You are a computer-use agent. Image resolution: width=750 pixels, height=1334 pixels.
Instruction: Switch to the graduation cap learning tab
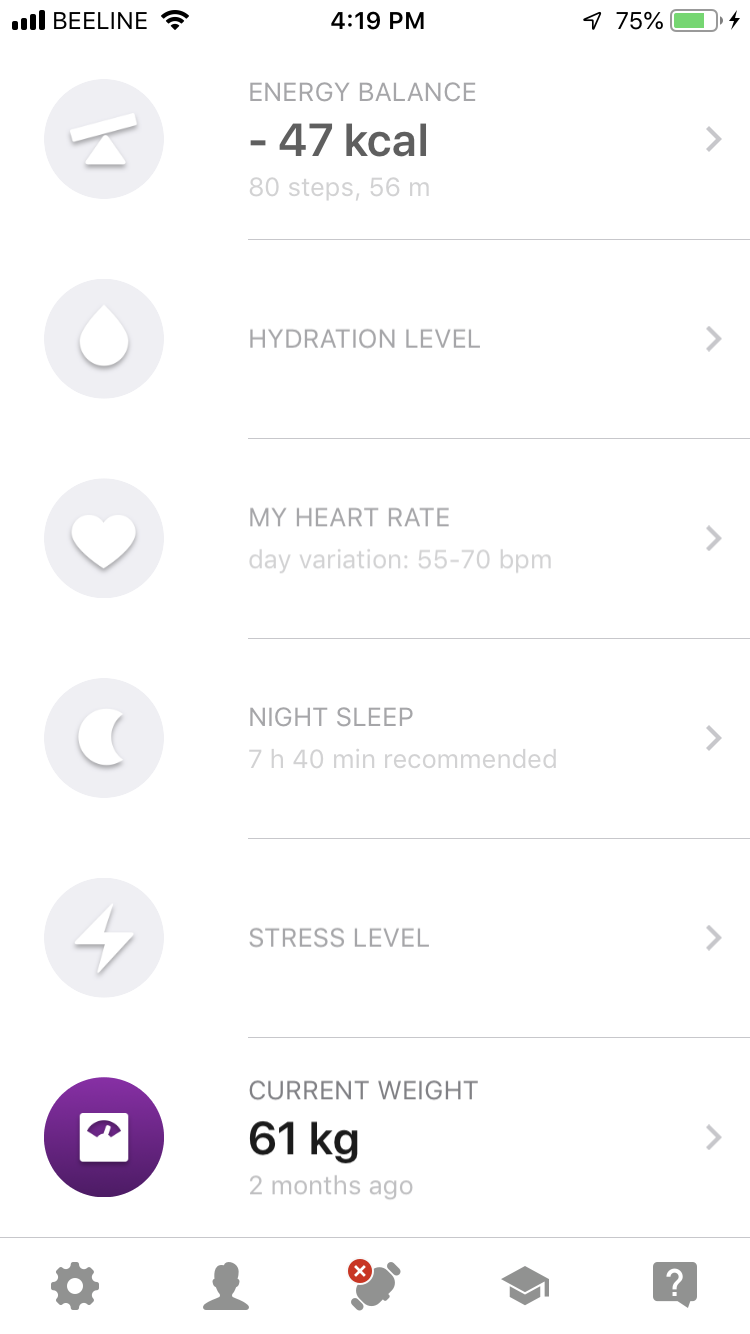coord(525,1286)
